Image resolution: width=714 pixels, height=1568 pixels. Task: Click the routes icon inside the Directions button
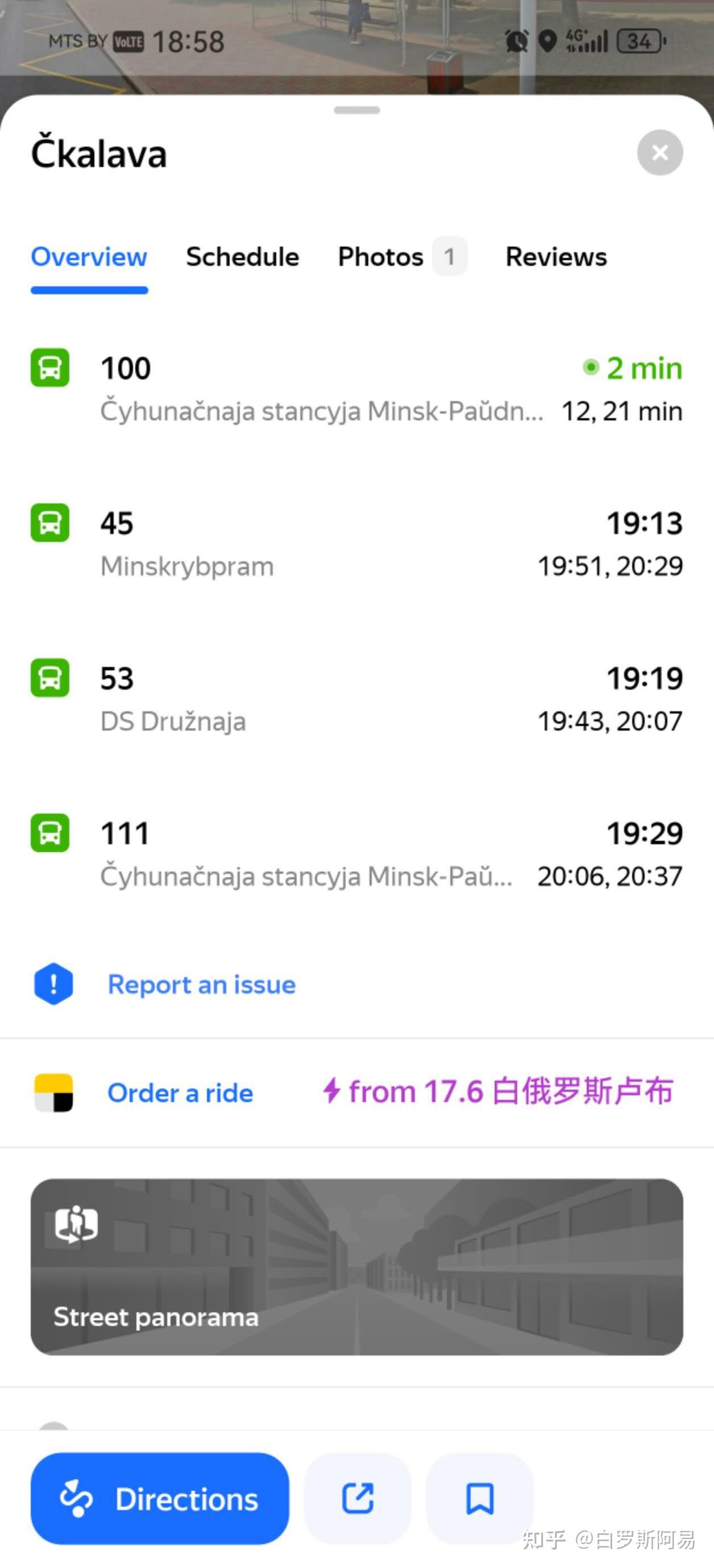(x=77, y=1499)
